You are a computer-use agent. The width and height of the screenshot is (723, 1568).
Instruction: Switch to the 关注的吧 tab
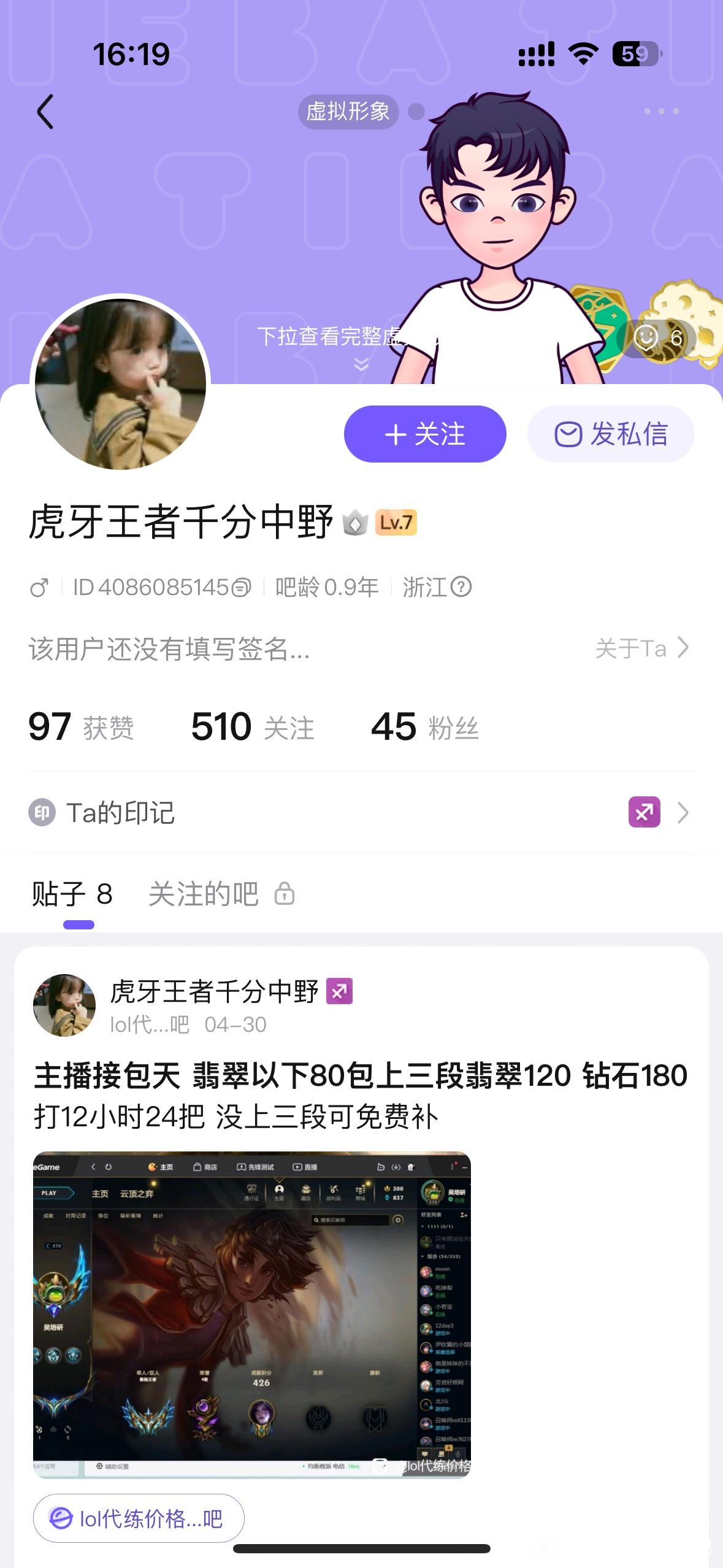[221, 894]
